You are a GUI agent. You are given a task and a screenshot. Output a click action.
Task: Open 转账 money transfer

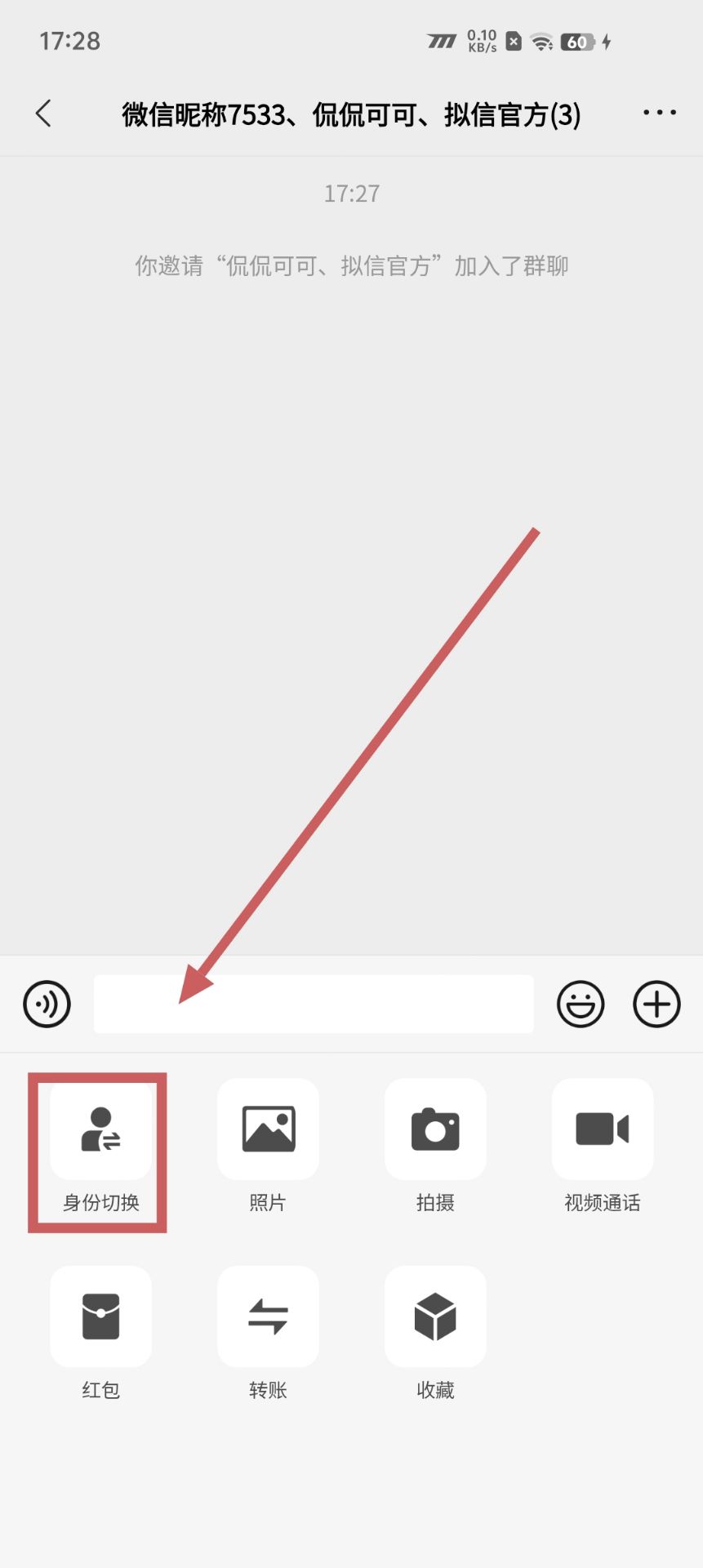268,1316
